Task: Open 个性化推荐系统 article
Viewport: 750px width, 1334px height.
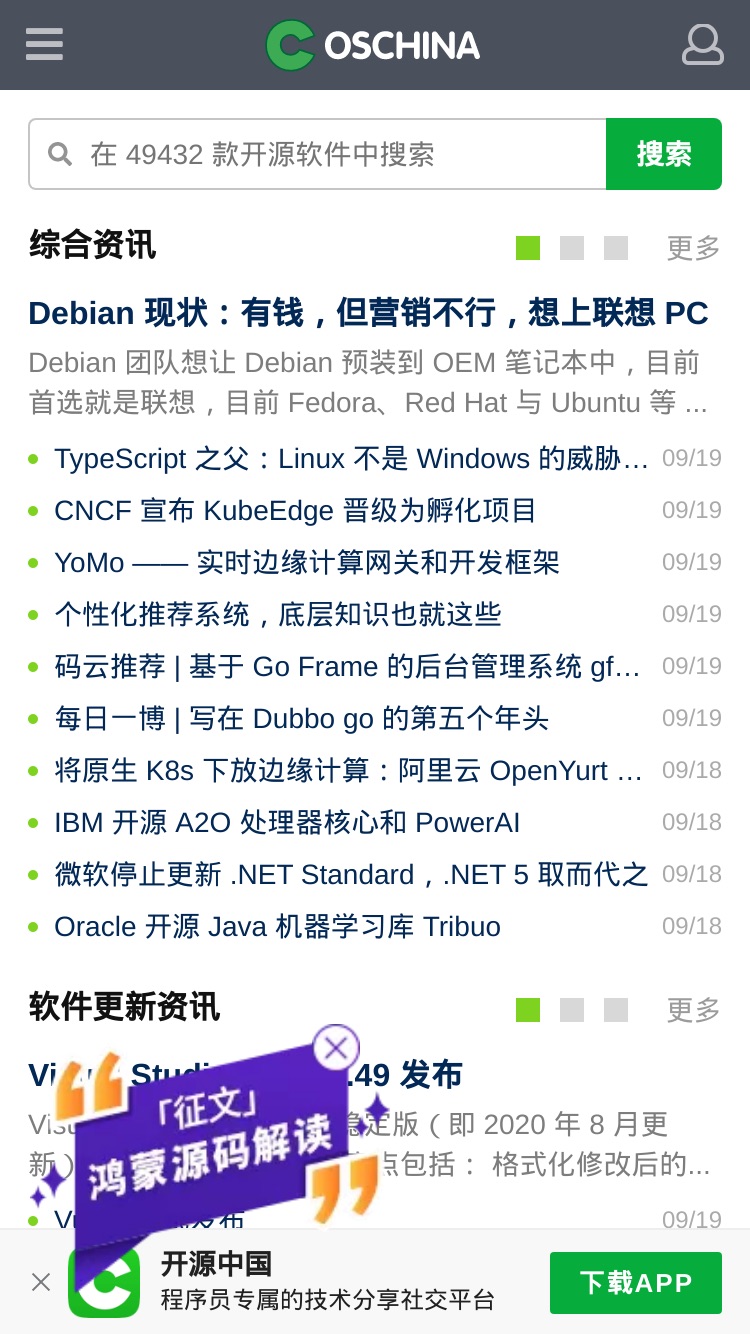Action: coord(278,615)
